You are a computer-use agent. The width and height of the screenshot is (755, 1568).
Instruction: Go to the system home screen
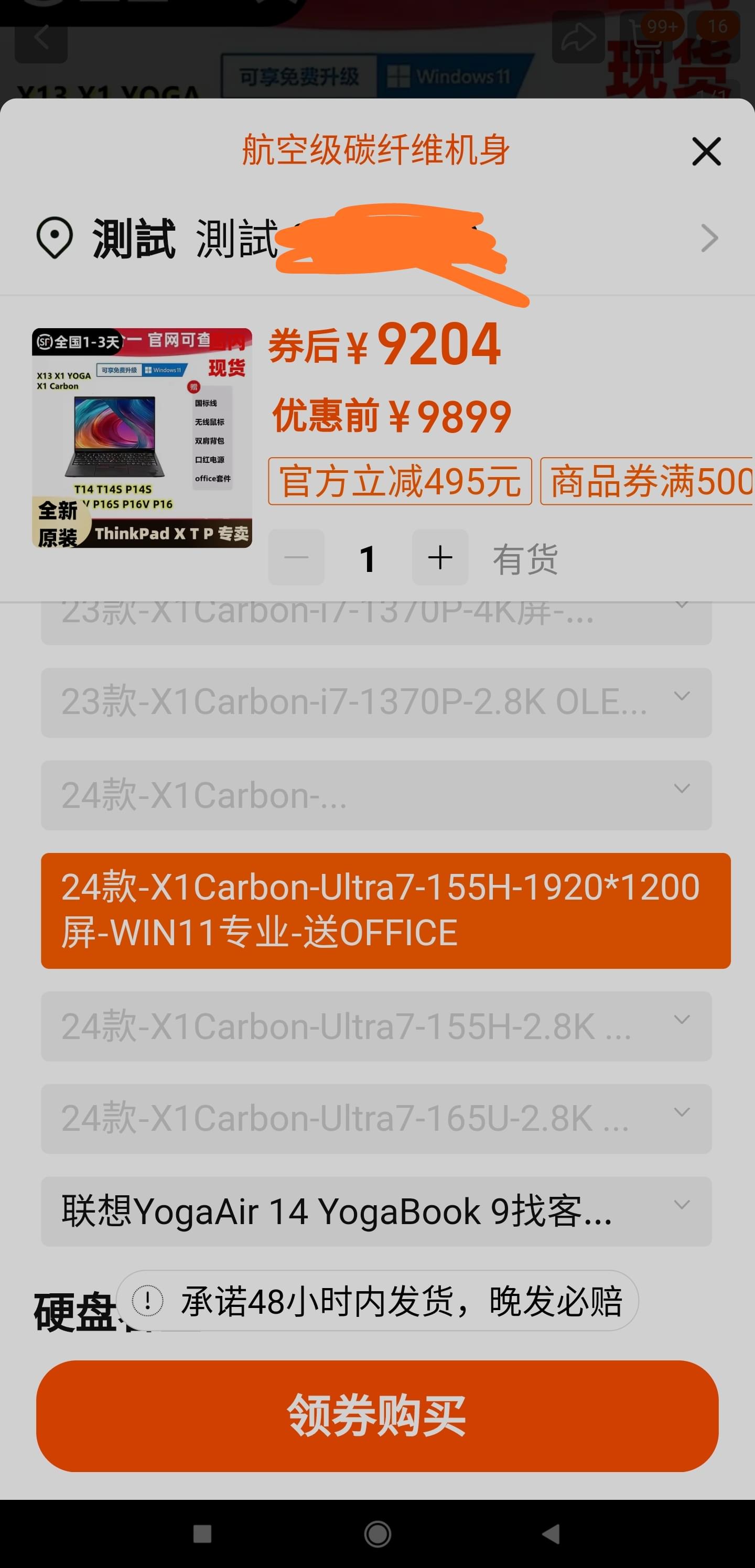click(377, 1534)
